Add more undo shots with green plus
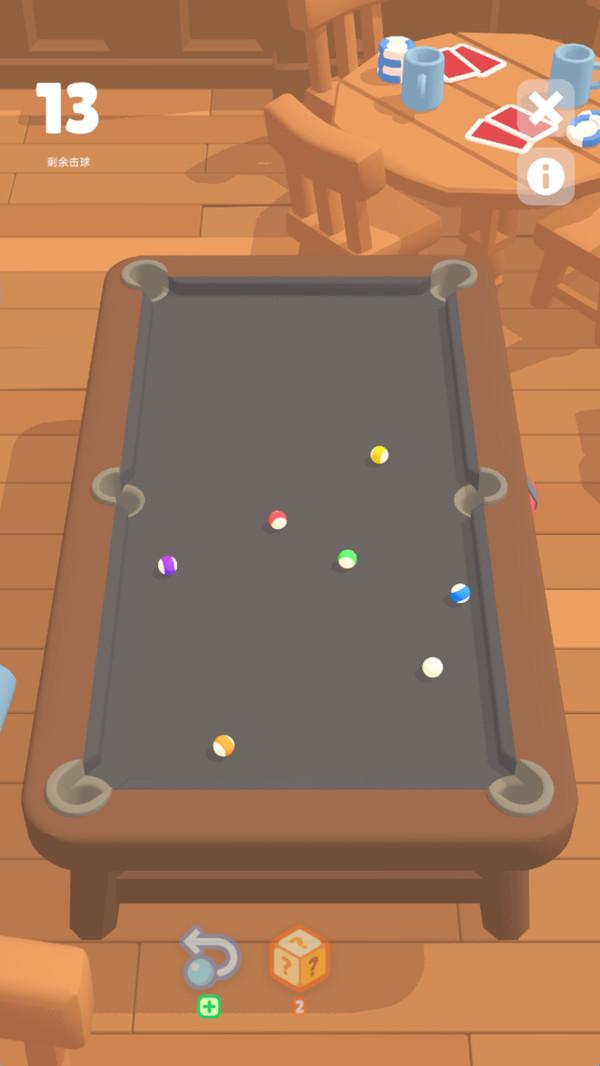This screenshot has width=600, height=1066. click(209, 1007)
